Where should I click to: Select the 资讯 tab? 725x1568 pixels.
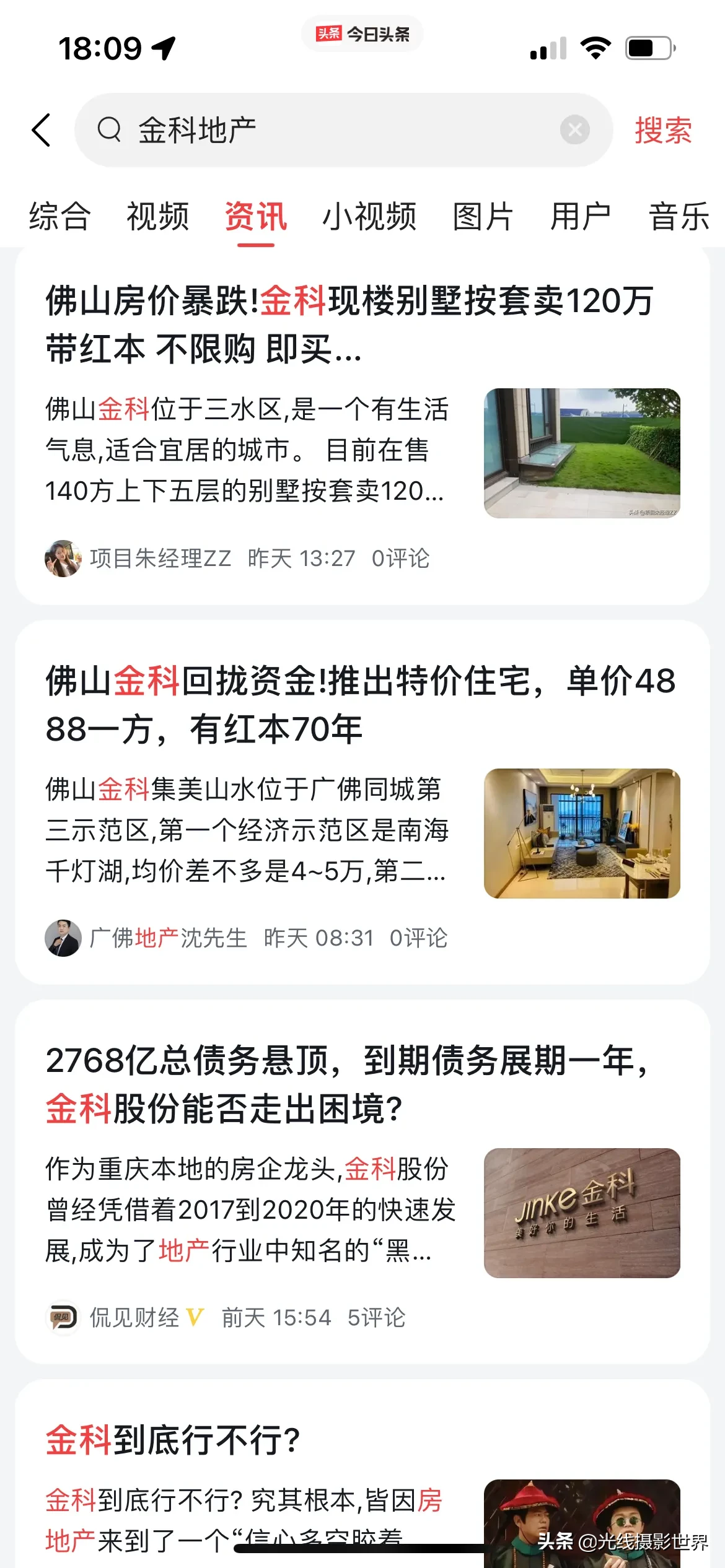click(x=255, y=217)
